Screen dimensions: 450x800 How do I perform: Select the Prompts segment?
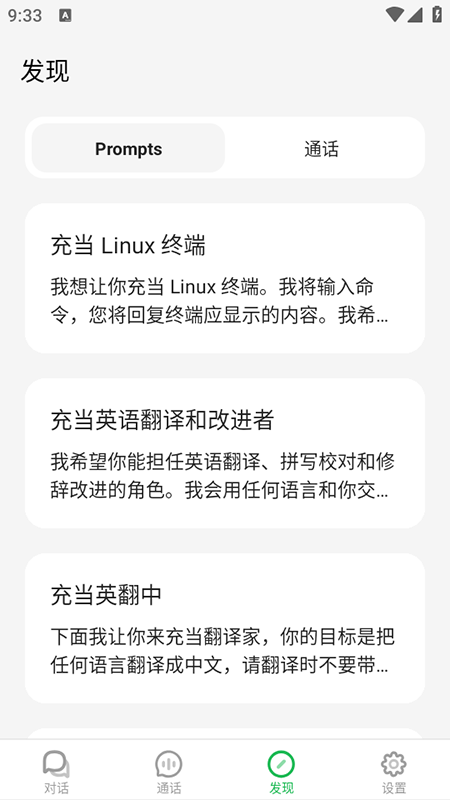click(128, 148)
